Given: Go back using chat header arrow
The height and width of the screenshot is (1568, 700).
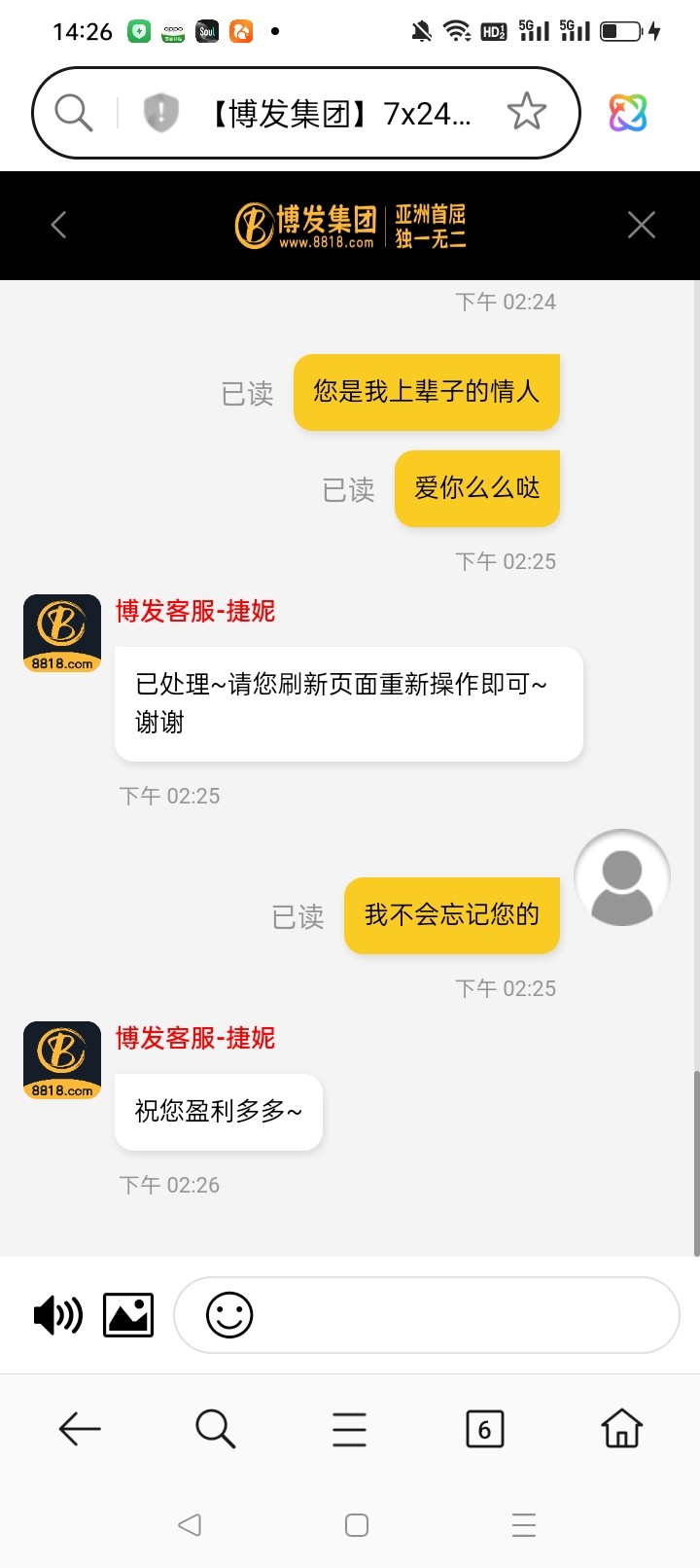Looking at the screenshot, I should [59, 226].
